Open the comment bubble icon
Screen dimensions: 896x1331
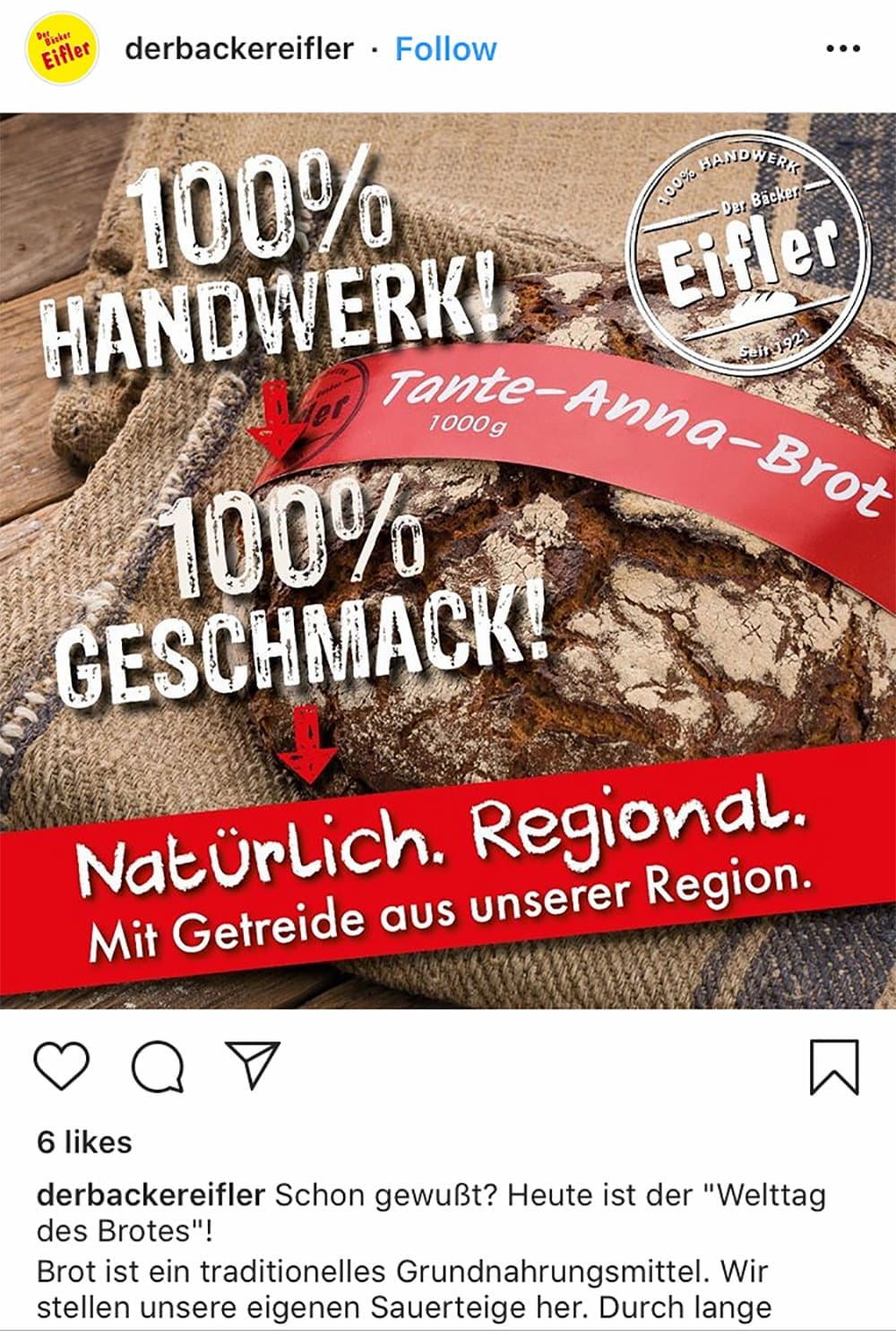158,1067
